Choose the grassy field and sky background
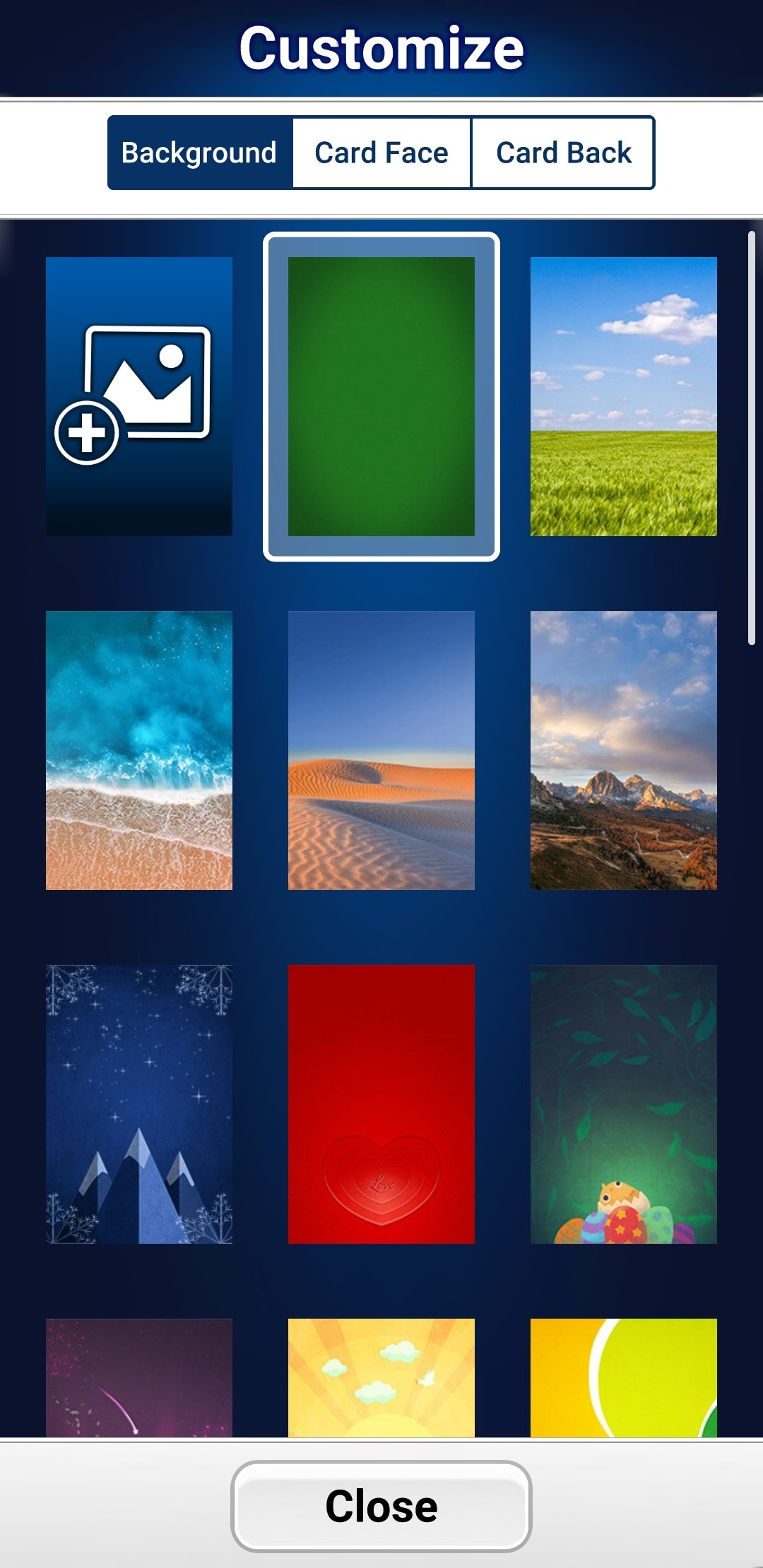This screenshot has width=763, height=1568. (x=623, y=396)
